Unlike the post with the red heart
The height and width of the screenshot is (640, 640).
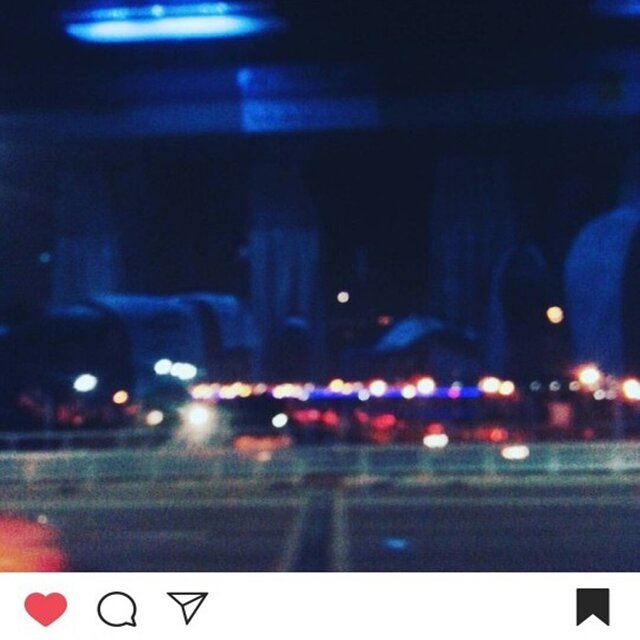point(45,608)
